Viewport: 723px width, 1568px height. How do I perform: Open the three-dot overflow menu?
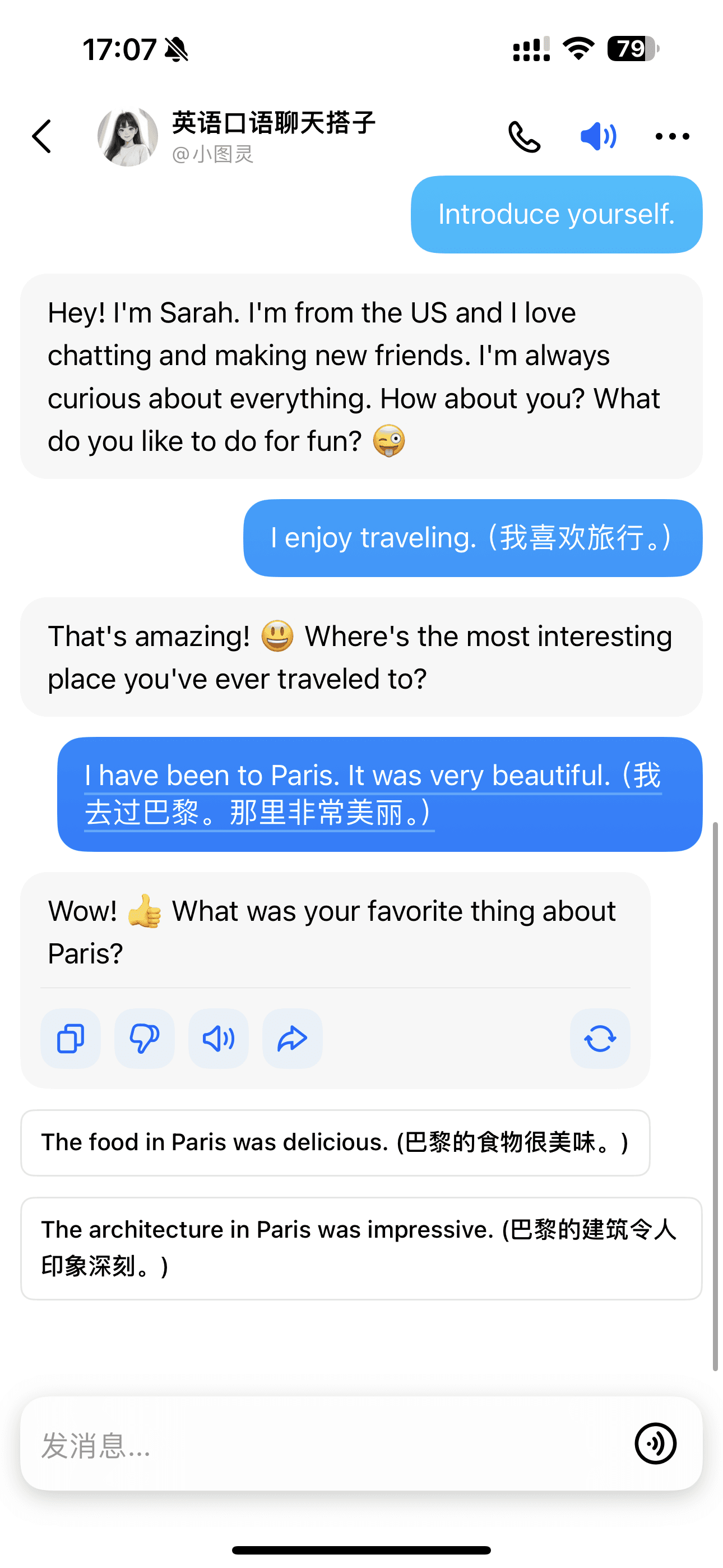672,137
